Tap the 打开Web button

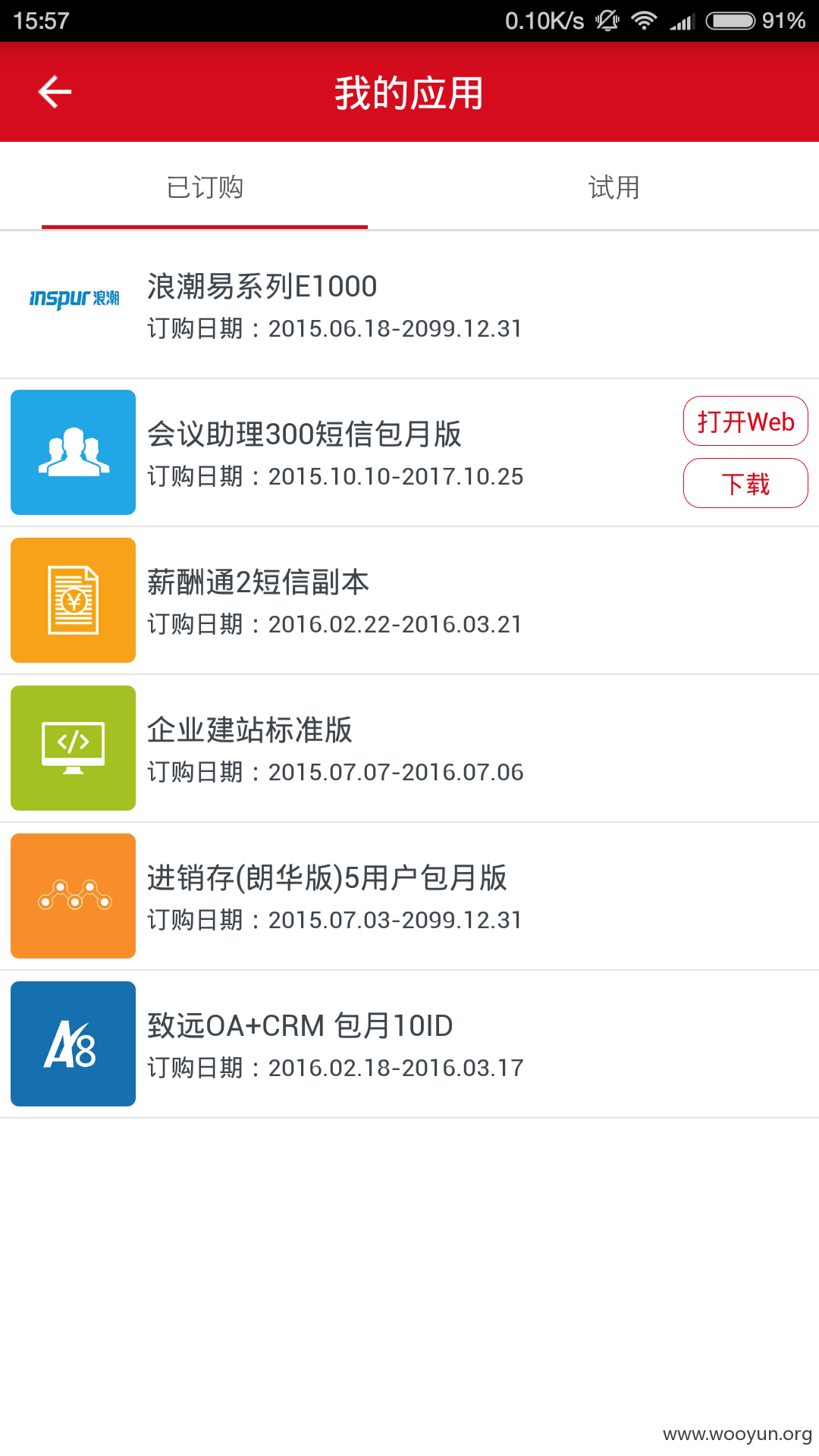click(x=745, y=421)
